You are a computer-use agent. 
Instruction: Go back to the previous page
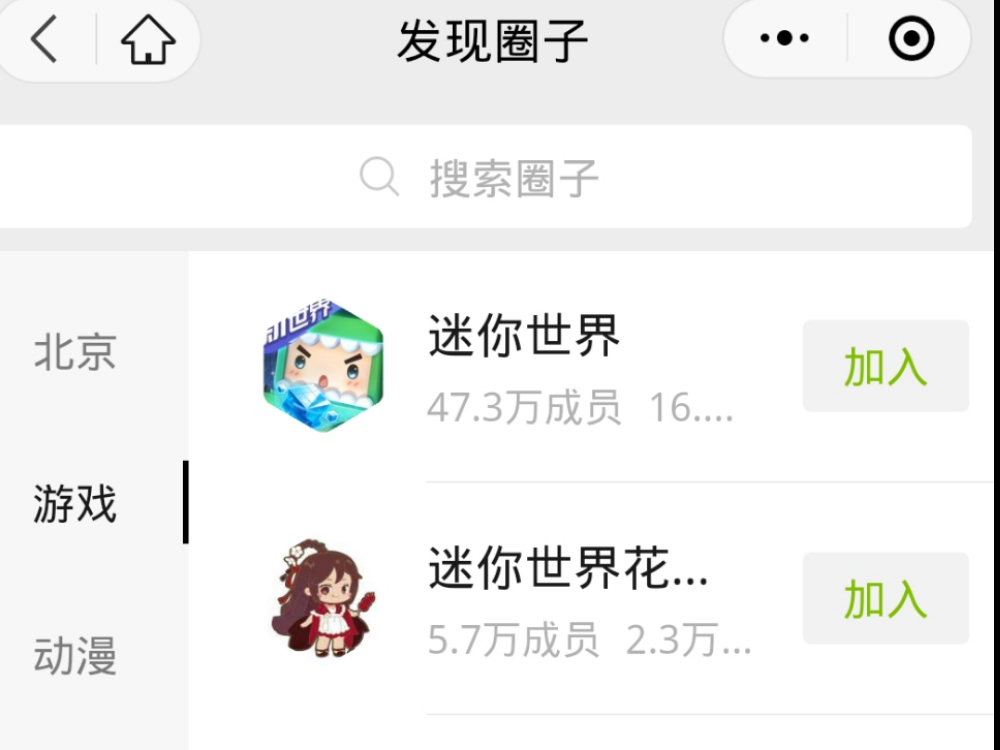click(45, 40)
